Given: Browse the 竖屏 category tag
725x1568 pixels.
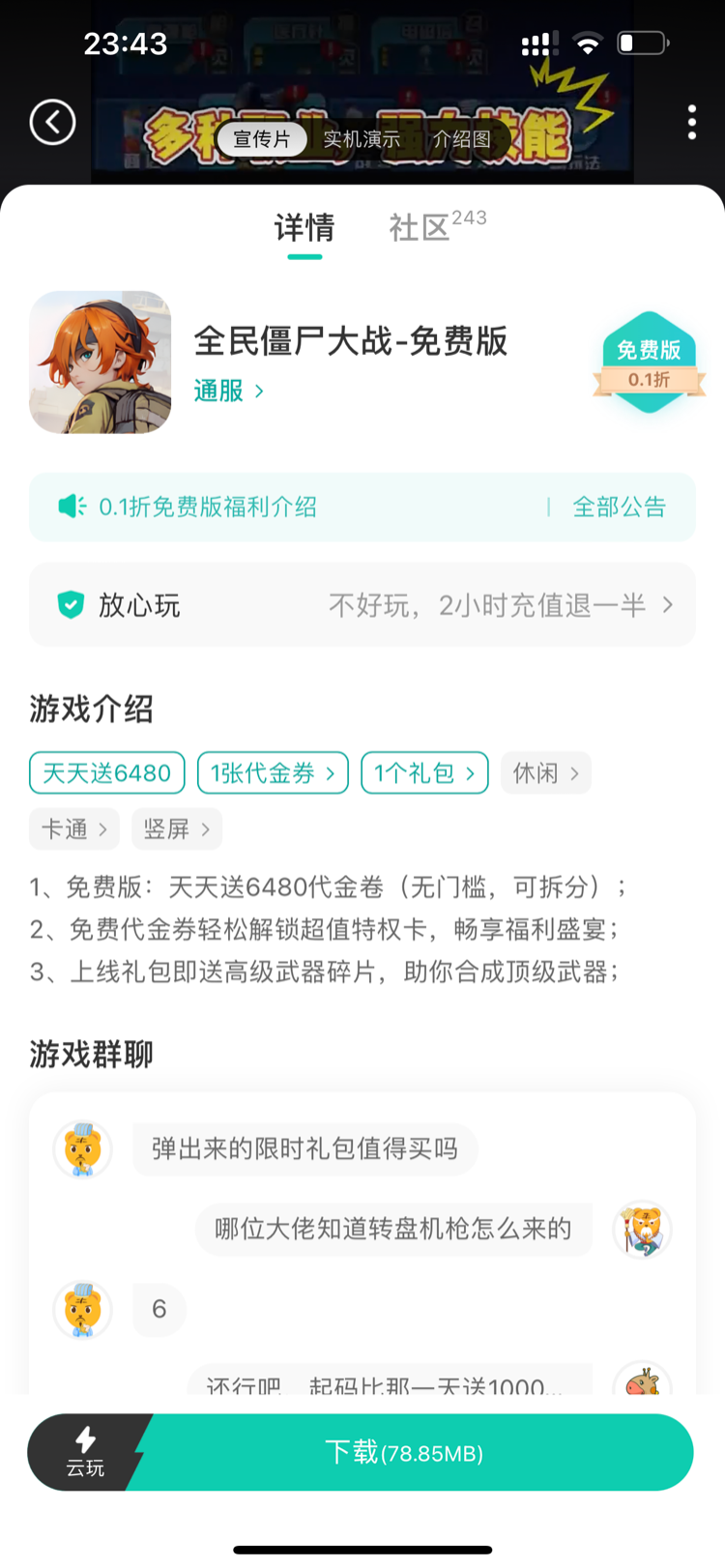Looking at the screenshot, I should point(176,829).
